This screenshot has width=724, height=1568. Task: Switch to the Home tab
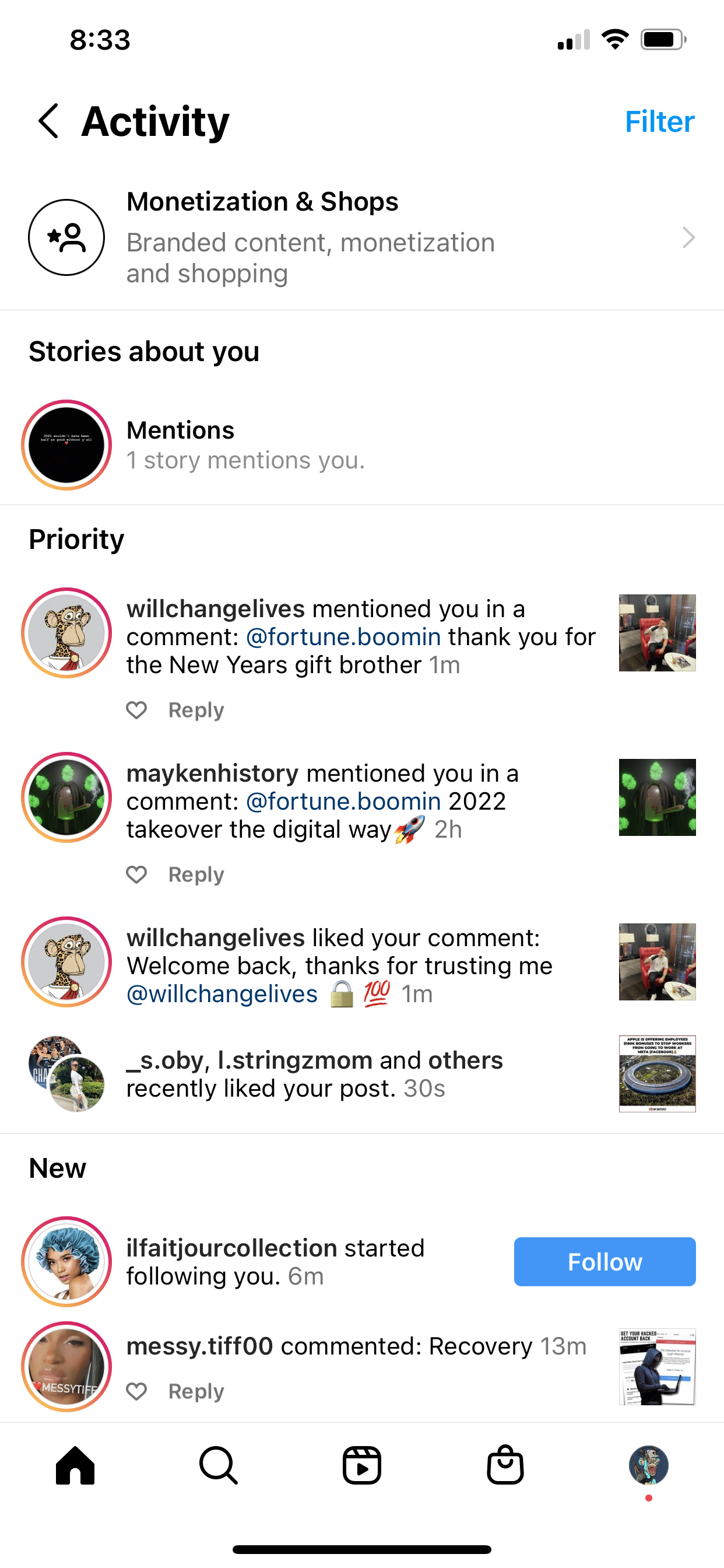pos(75,1465)
